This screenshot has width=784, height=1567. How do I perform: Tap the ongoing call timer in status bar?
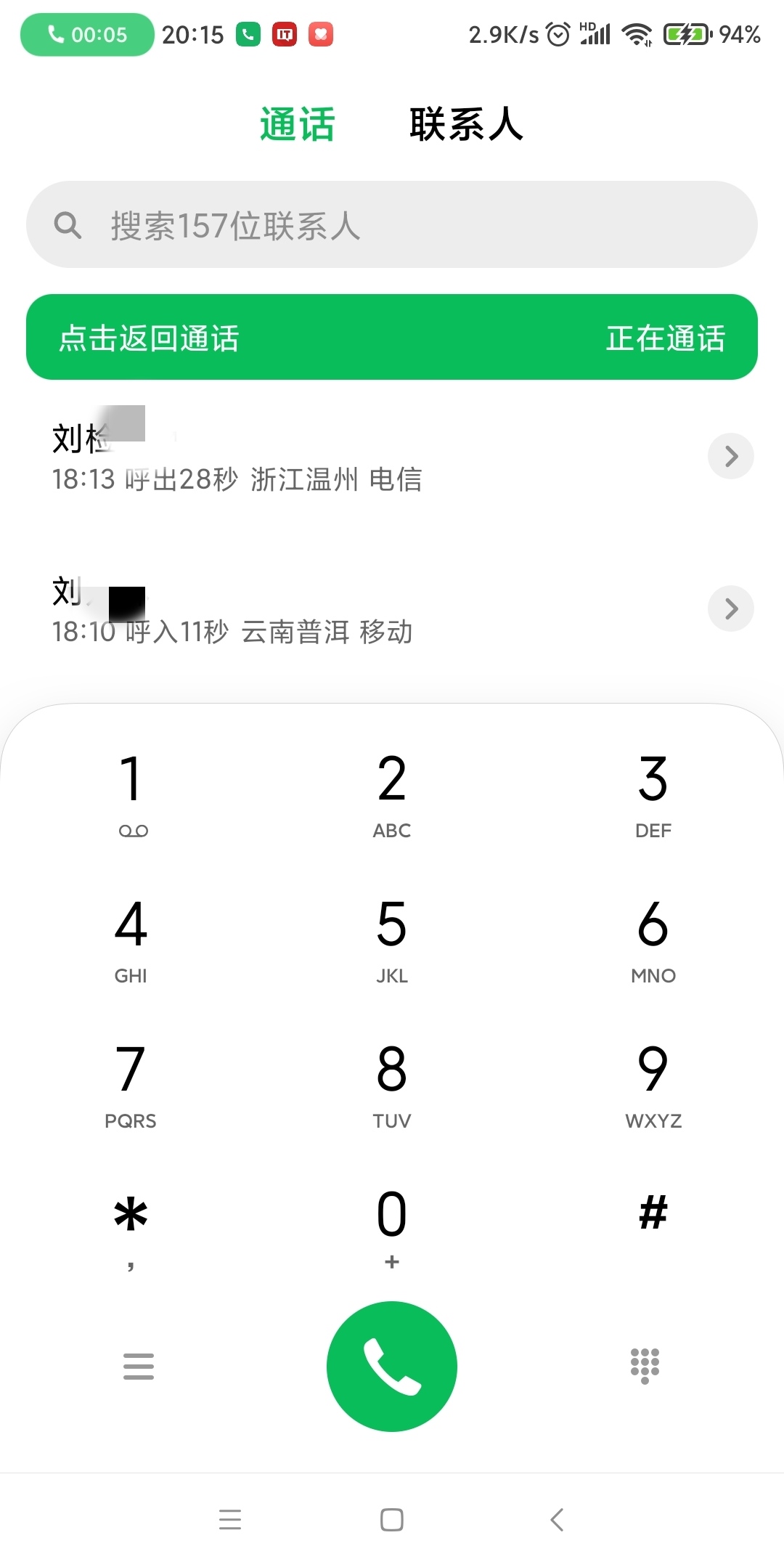point(86,33)
